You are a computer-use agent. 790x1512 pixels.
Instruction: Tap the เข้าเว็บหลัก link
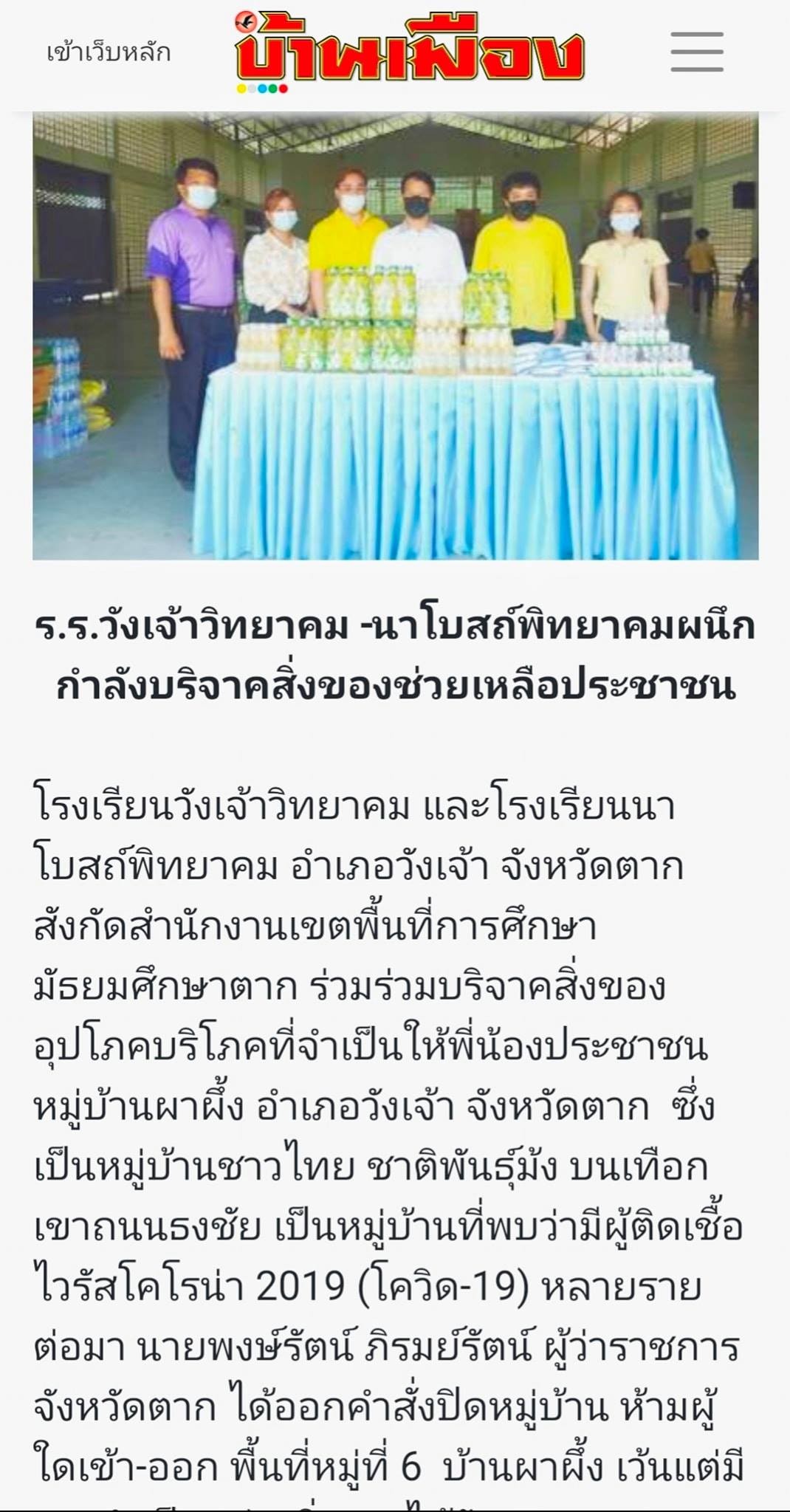pos(109,53)
